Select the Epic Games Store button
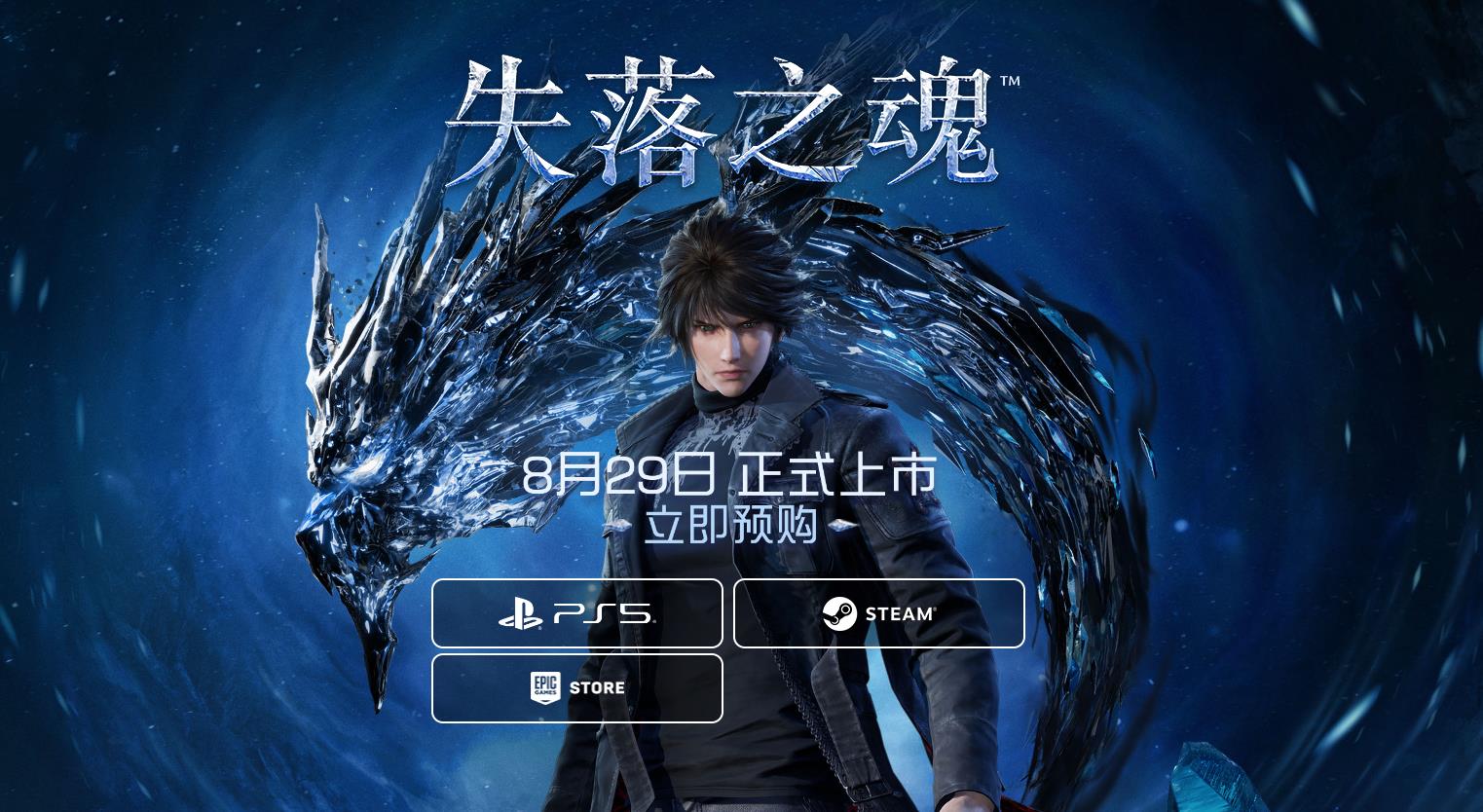 click(576, 688)
